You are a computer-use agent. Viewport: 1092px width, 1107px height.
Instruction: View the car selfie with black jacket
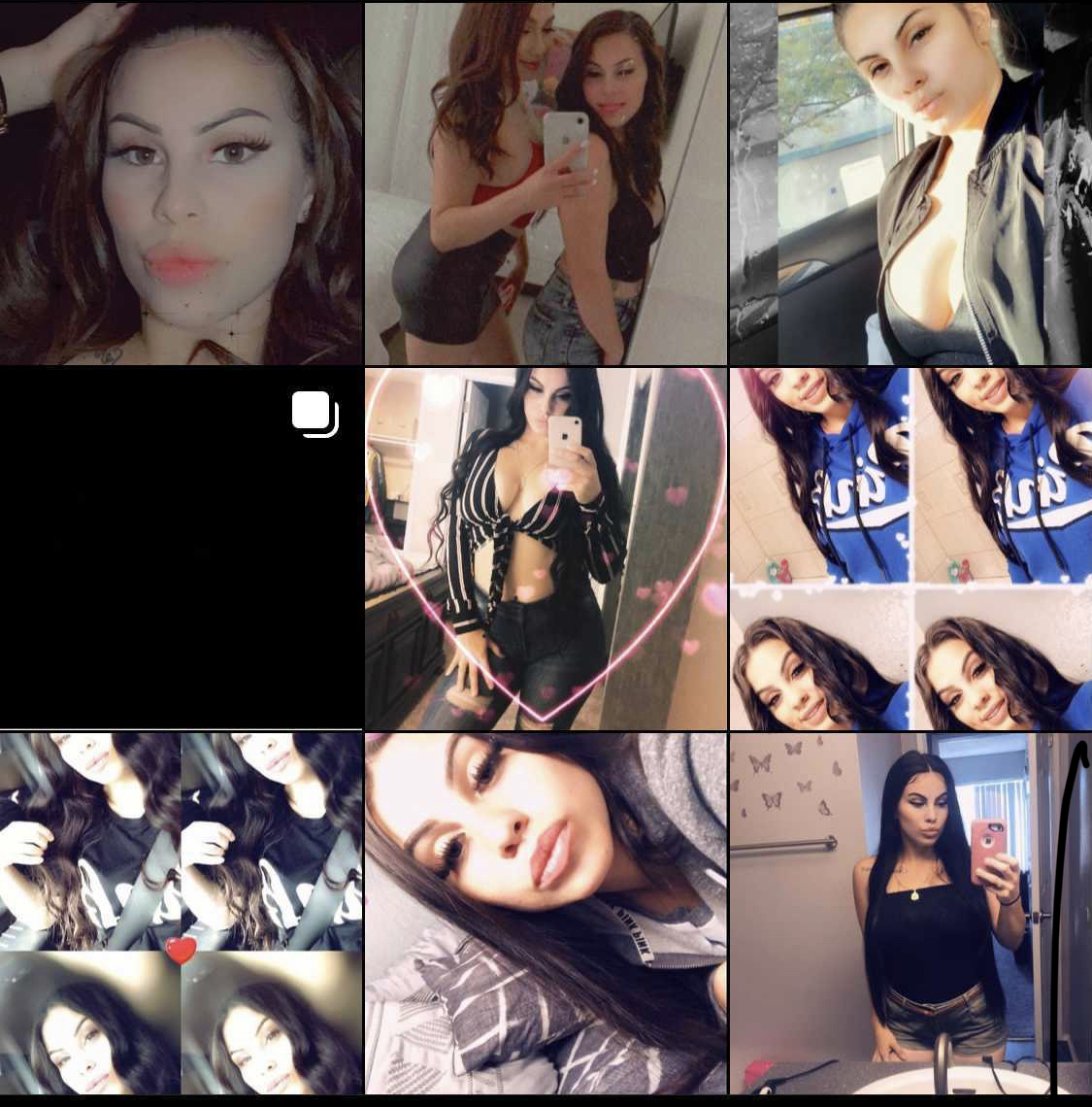coord(910,183)
